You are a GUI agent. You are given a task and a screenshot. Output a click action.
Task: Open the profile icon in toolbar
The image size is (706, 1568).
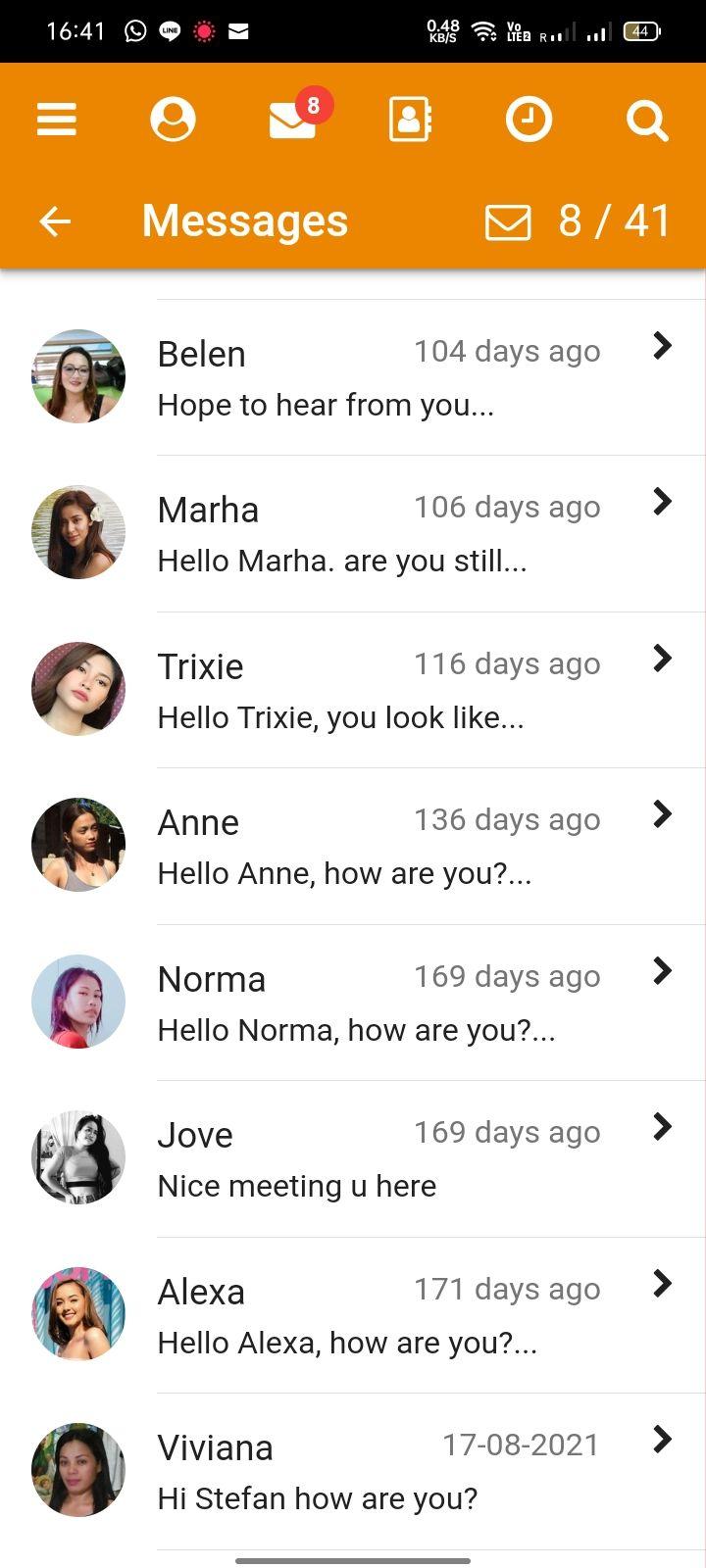[x=173, y=120]
